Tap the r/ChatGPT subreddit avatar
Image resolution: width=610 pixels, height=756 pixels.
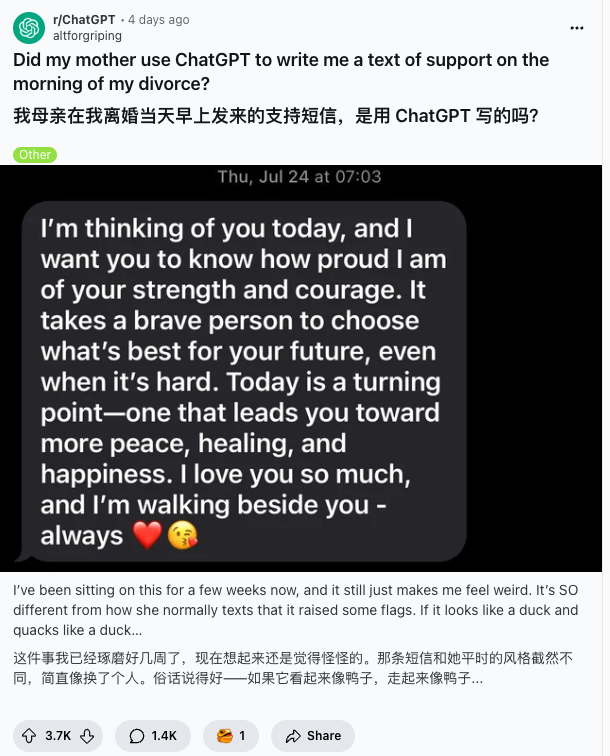pyautogui.click(x=28, y=28)
